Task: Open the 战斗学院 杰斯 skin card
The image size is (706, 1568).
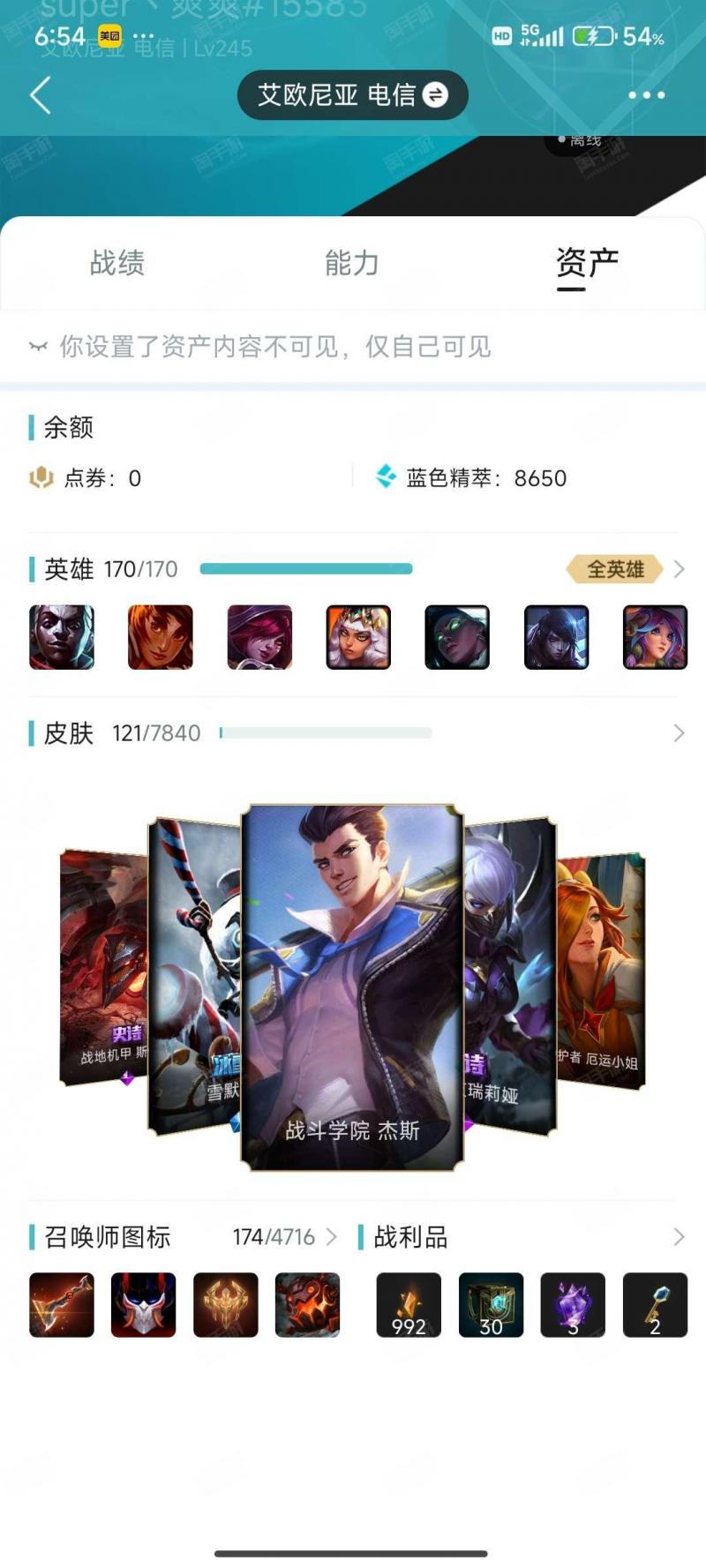Action: coord(352,987)
